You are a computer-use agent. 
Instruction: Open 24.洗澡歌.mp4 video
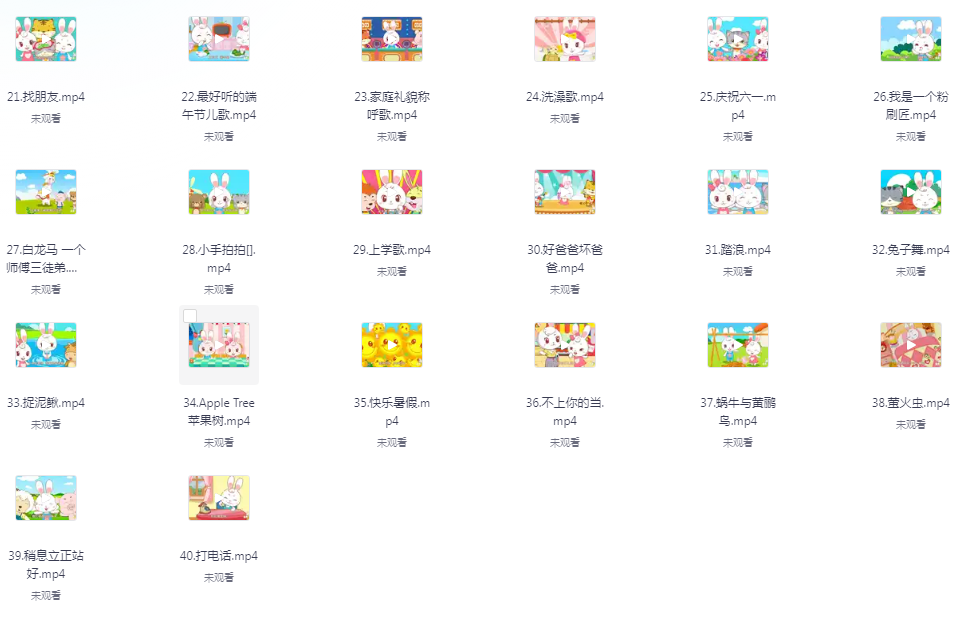[x=565, y=40]
